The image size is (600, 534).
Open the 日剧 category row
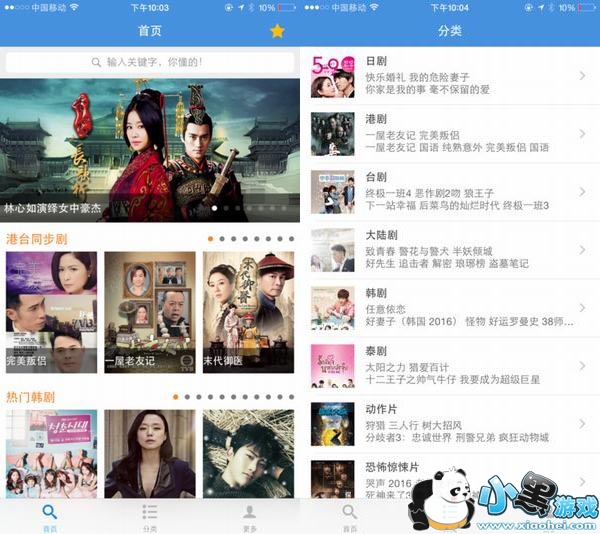[x=450, y=76]
